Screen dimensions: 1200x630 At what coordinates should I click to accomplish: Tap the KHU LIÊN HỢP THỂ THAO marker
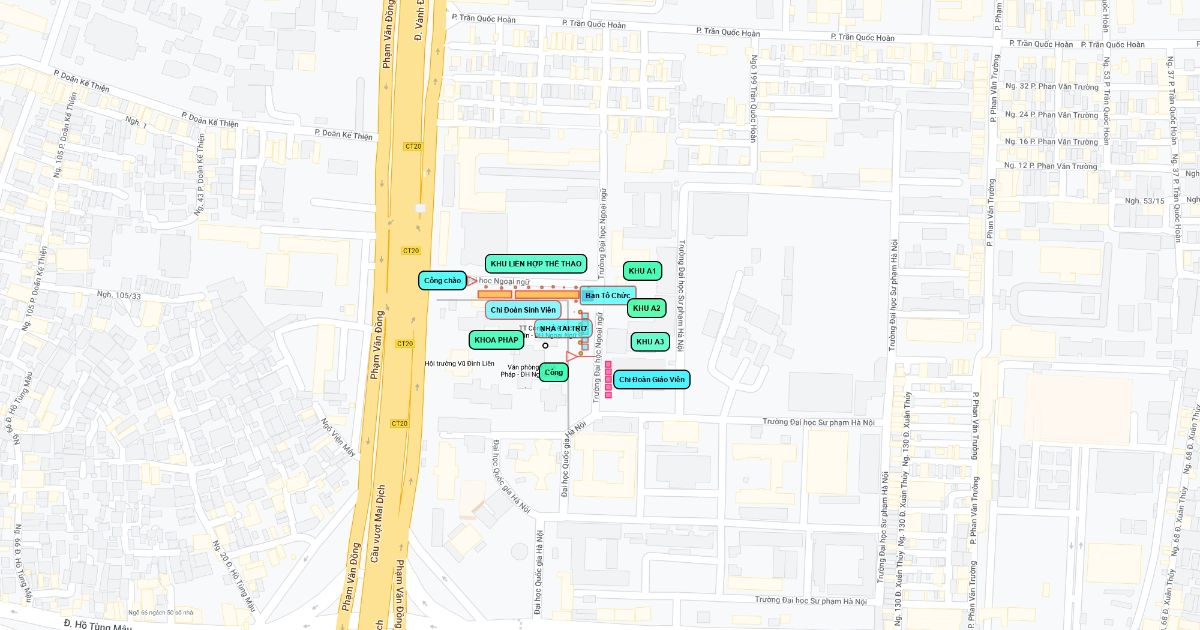point(535,263)
